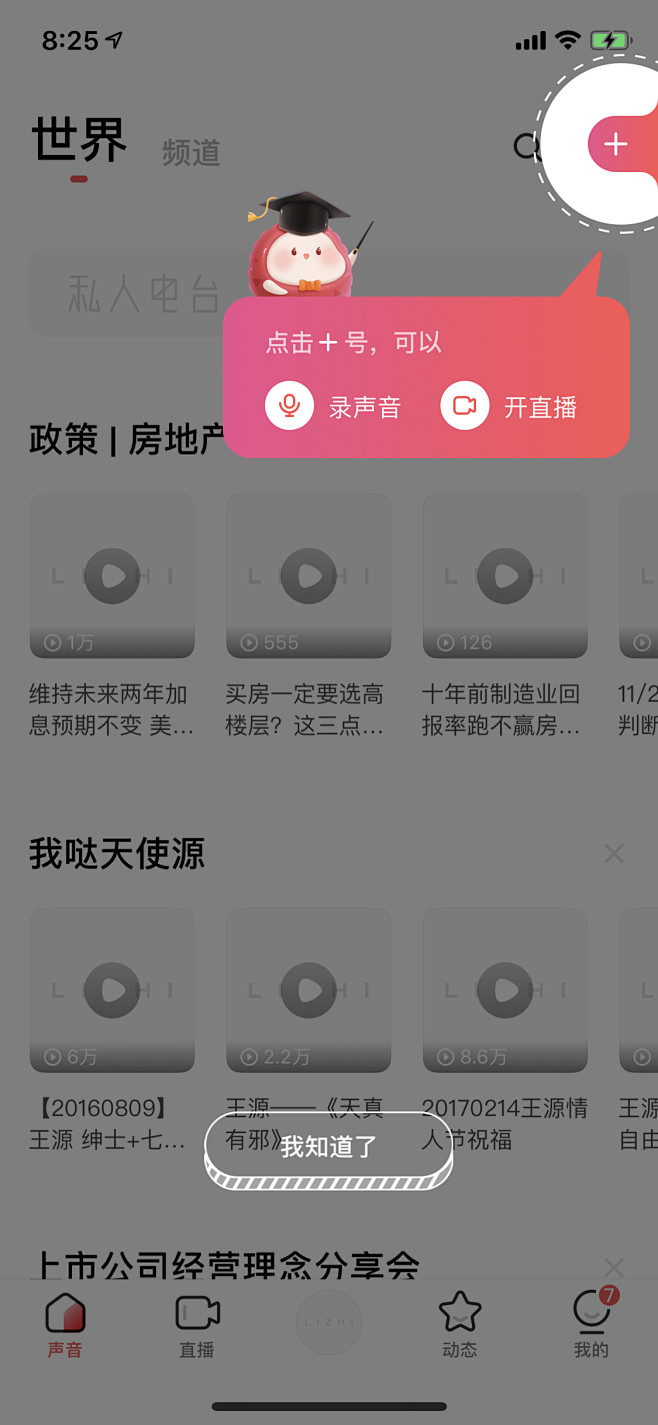Close the 我哒天使源 section
Image resolution: width=658 pixels, height=1425 pixels.
click(613, 853)
